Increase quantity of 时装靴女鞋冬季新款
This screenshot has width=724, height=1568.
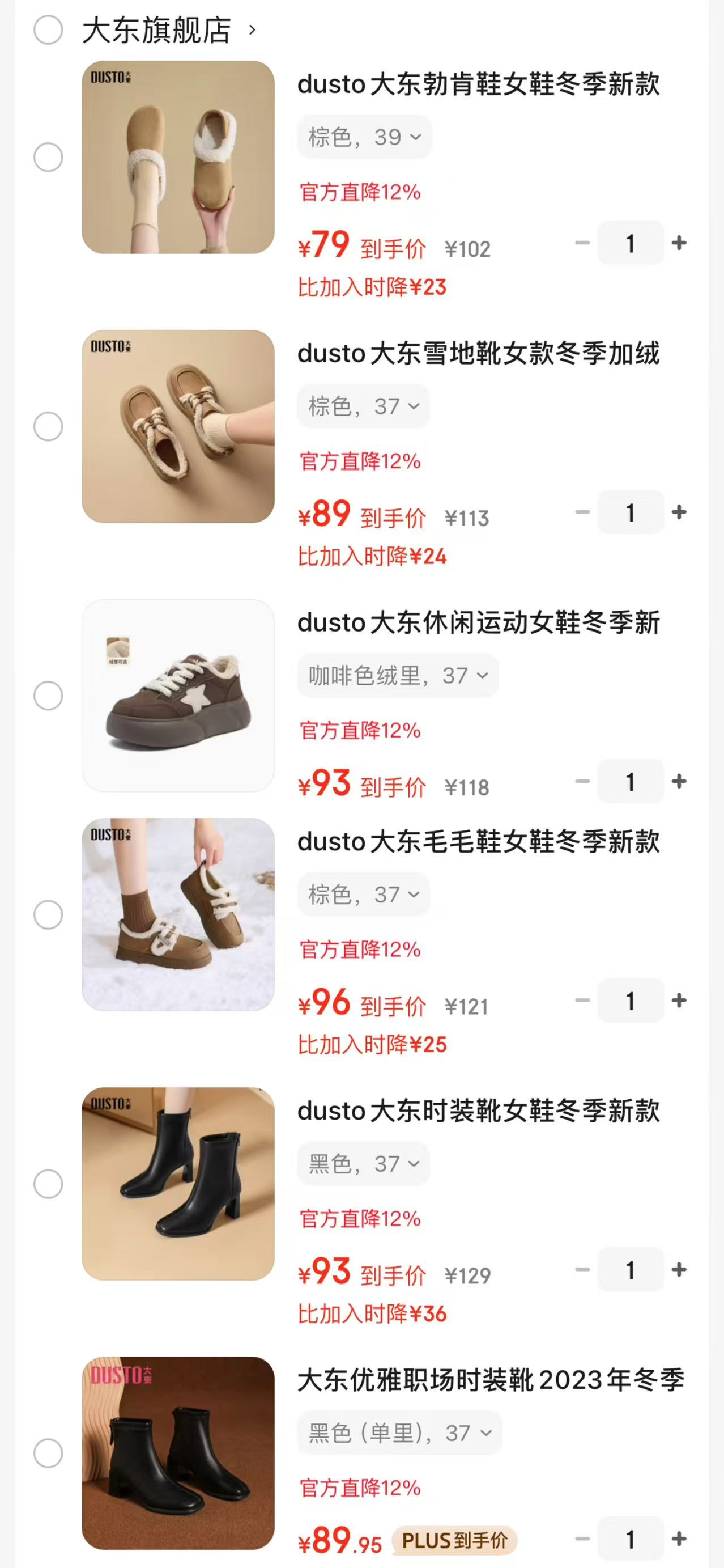tap(679, 1270)
